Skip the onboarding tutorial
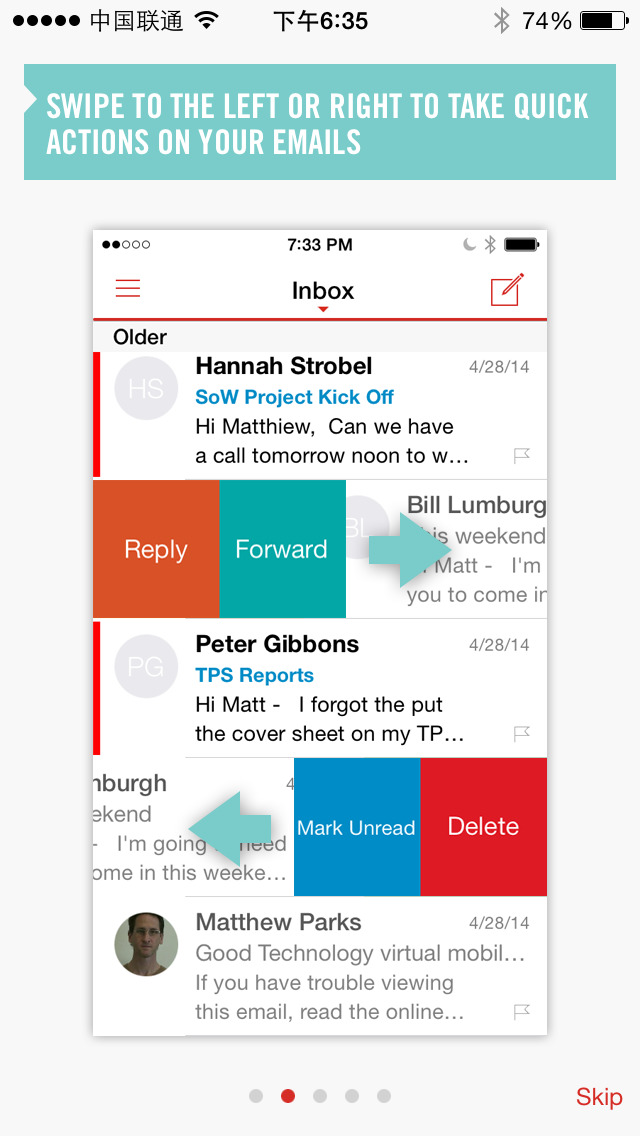The width and height of the screenshot is (640, 1136). coord(599,1097)
